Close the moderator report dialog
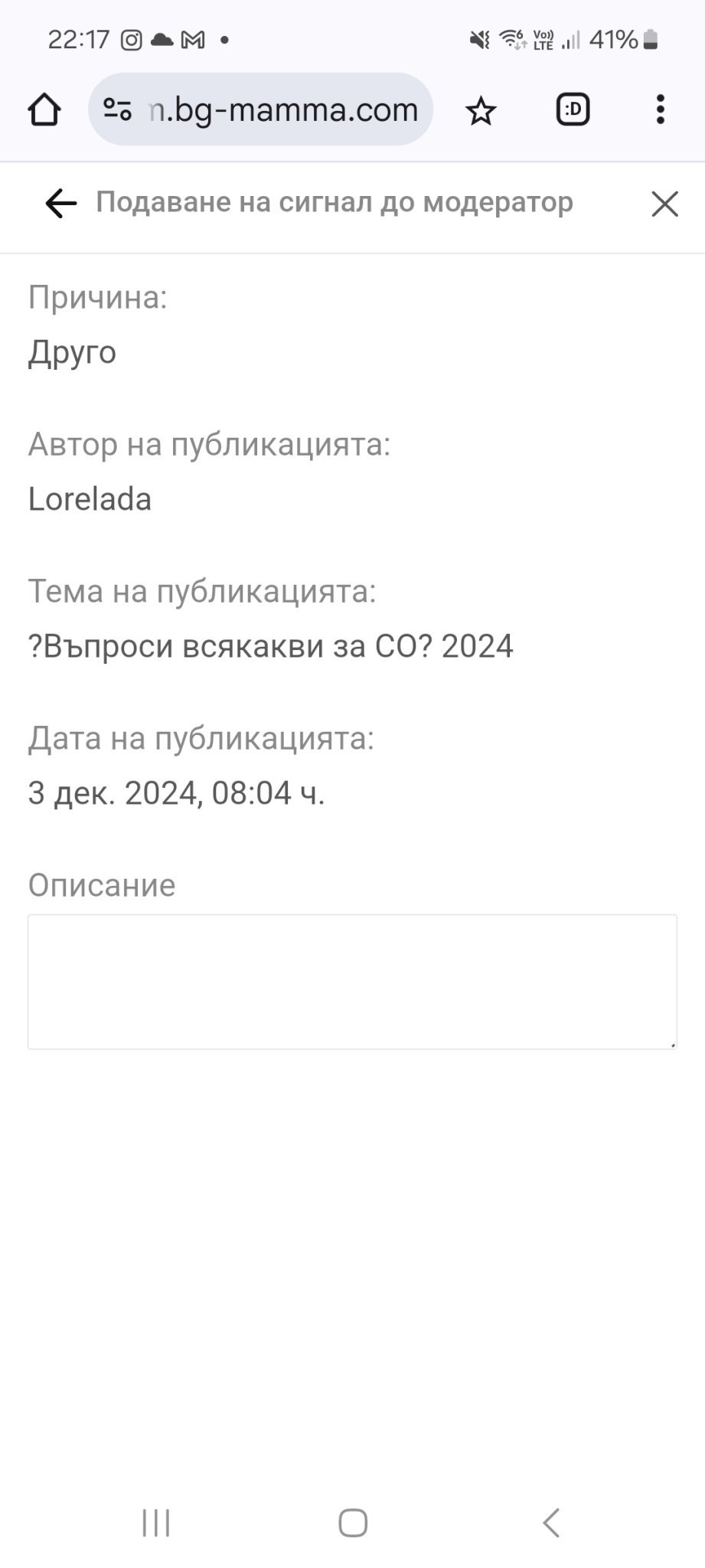705x1568 pixels. [x=664, y=204]
